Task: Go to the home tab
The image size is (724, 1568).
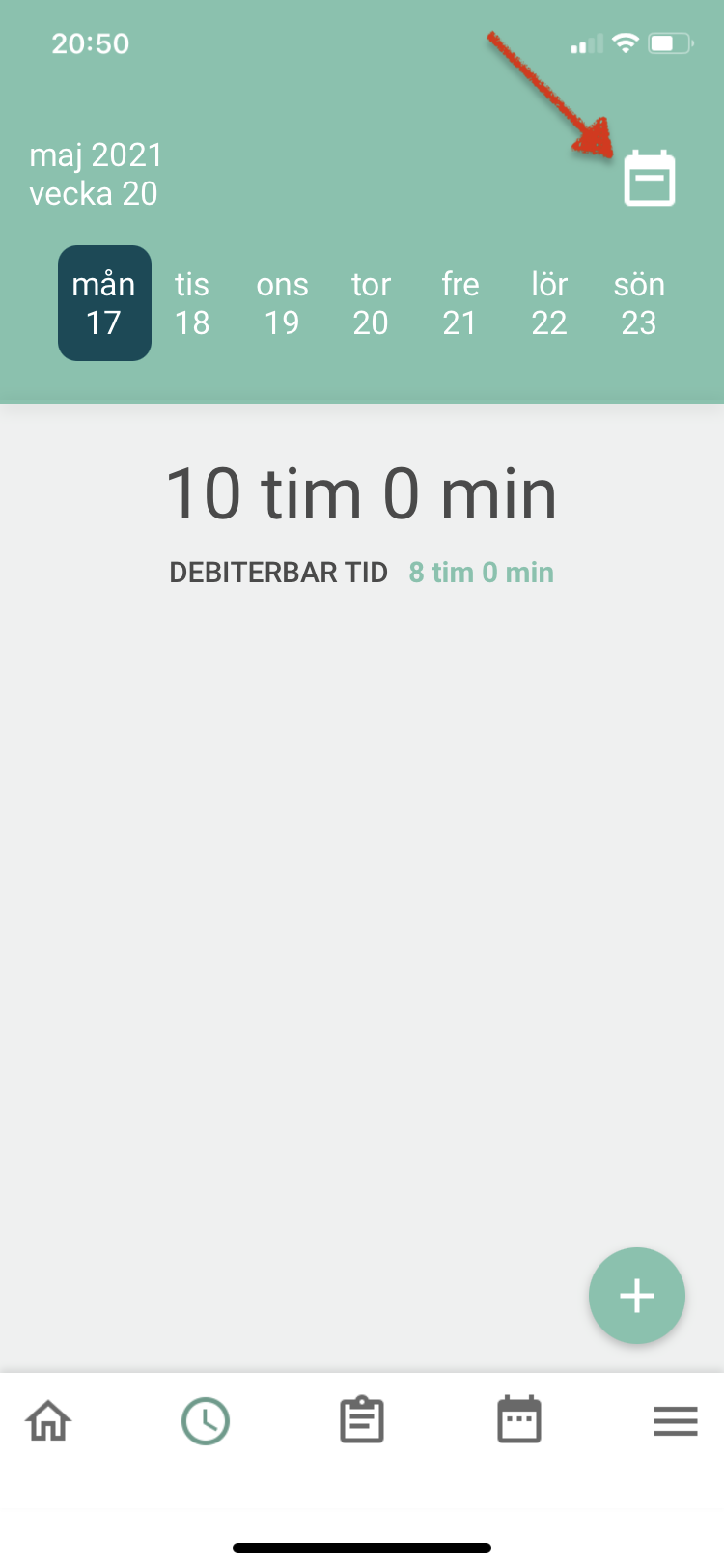Action: (x=49, y=1421)
